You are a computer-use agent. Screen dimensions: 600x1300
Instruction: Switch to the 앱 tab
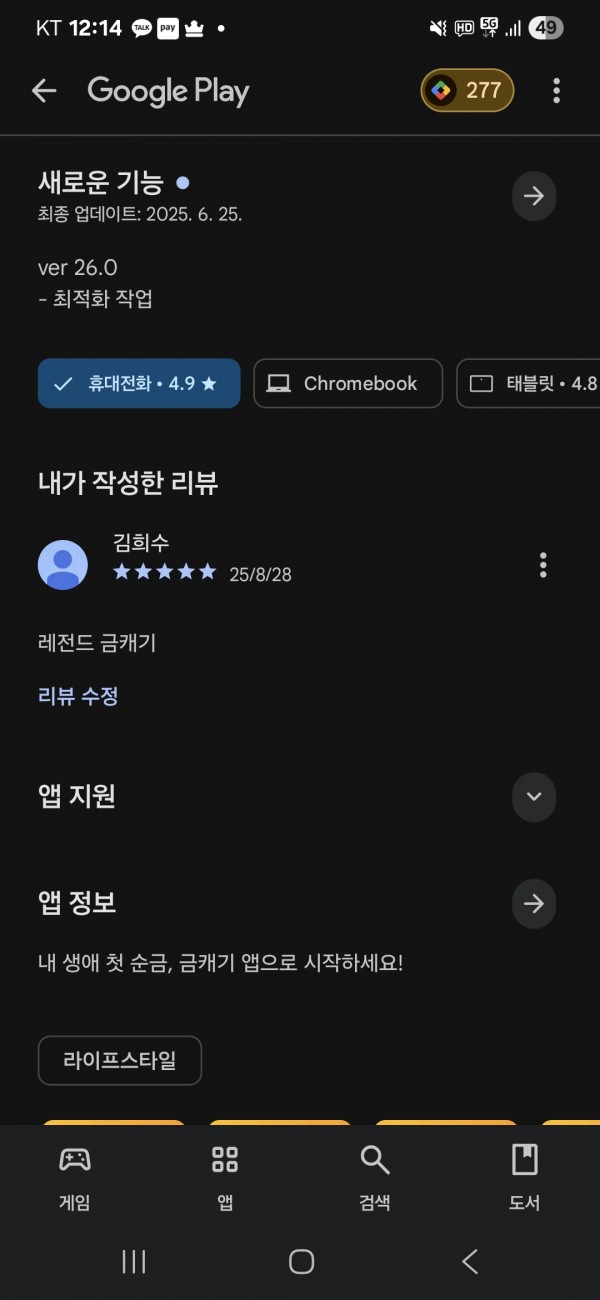tap(225, 1177)
